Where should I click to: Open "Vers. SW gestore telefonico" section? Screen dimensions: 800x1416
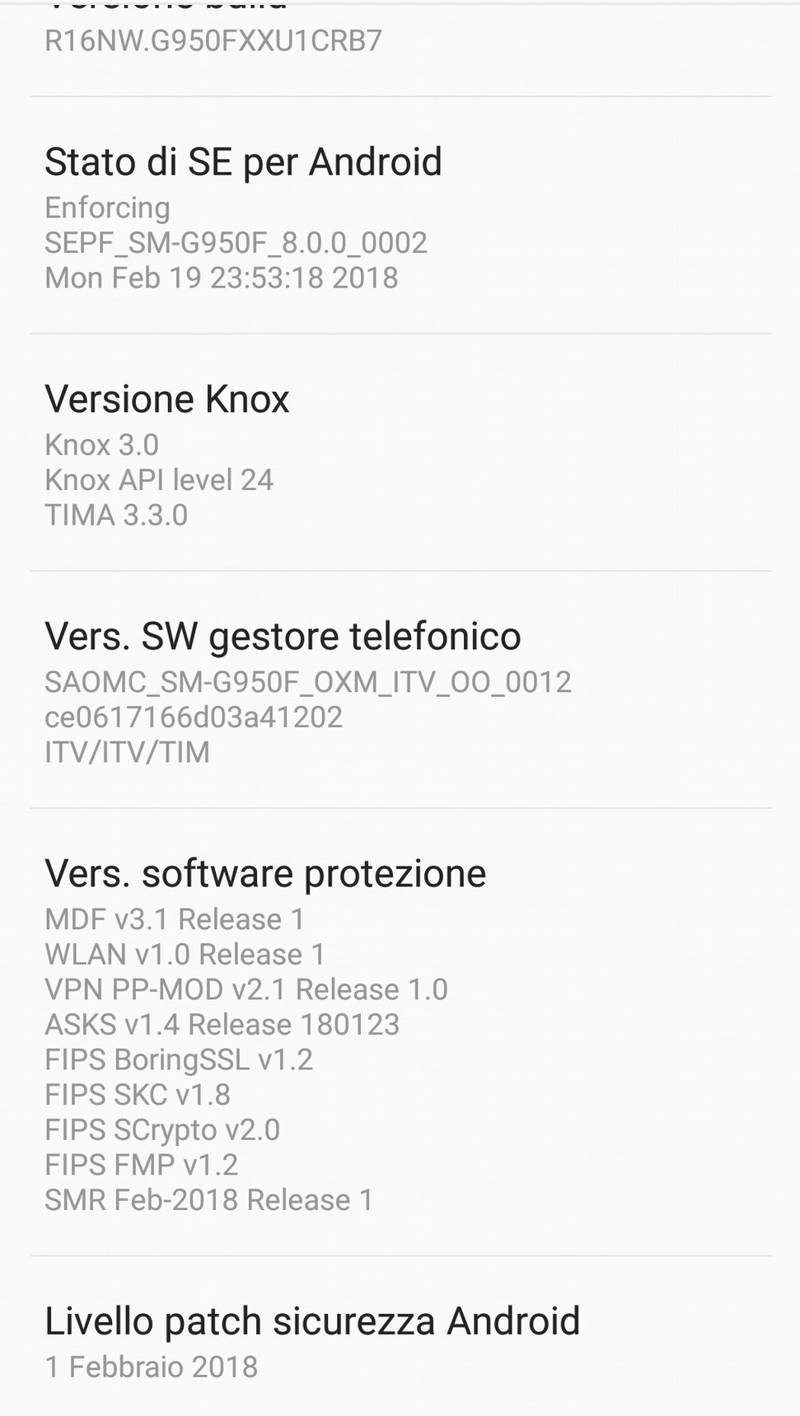(283, 636)
